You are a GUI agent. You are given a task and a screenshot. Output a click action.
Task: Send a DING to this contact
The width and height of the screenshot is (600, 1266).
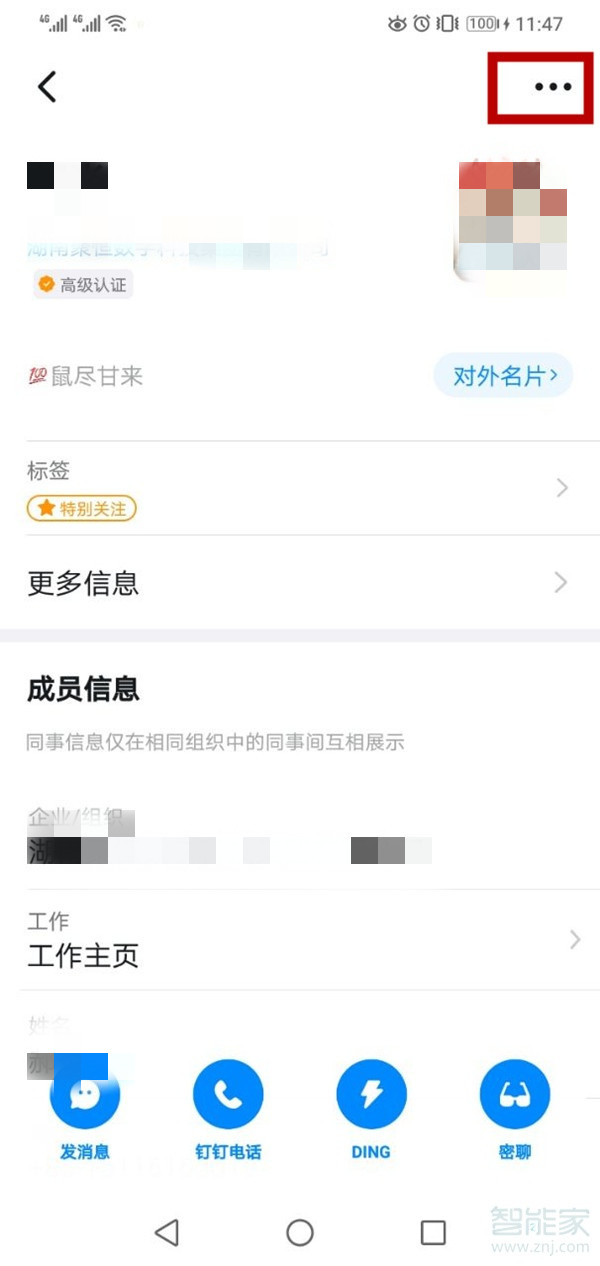[x=371, y=1096]
